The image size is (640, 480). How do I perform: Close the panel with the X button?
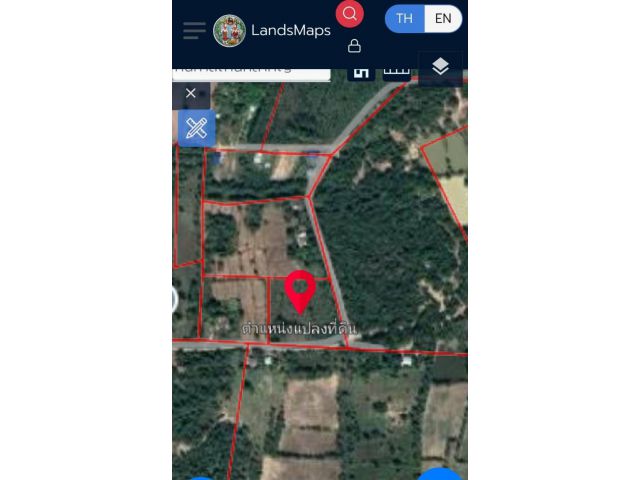191,94
